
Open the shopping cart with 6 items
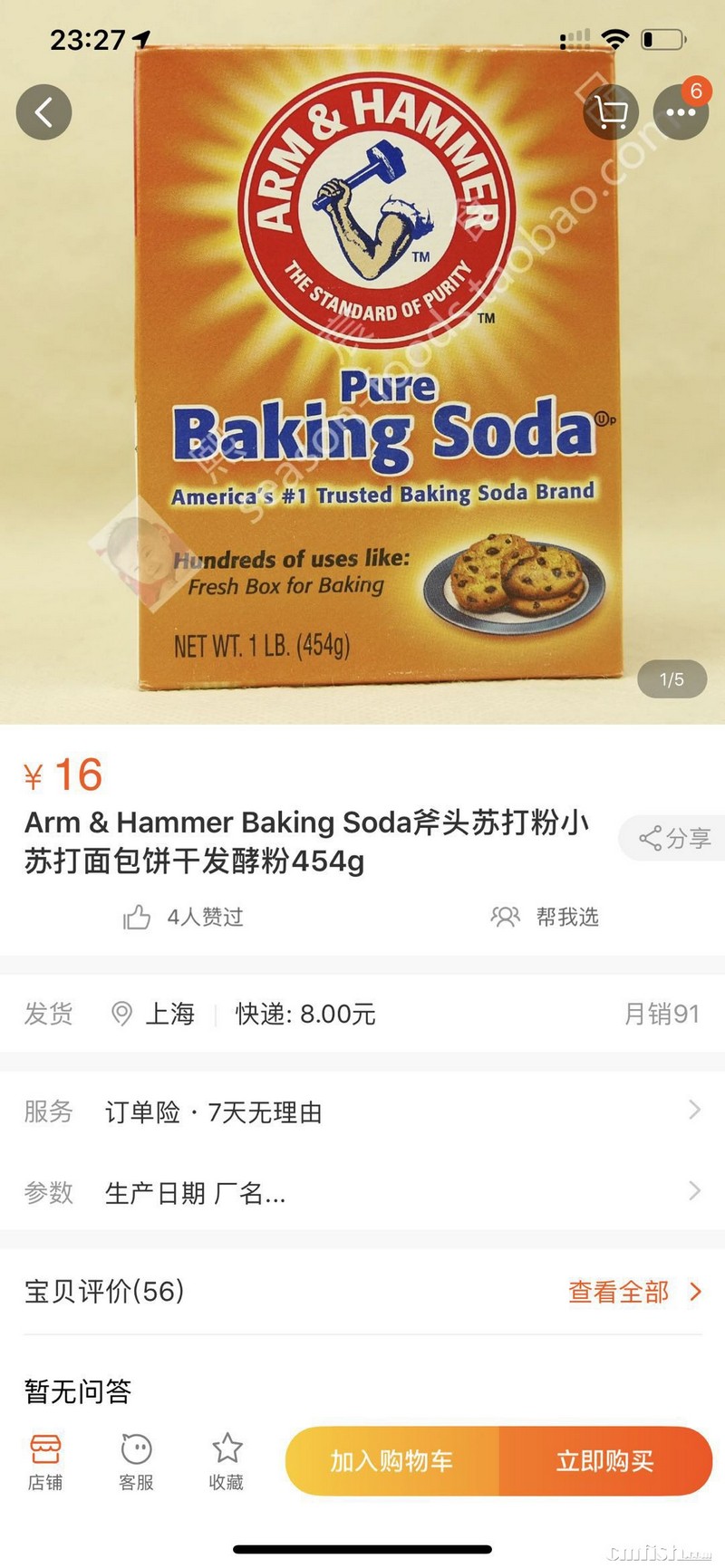pyautogui.click(x=612, y=112)
